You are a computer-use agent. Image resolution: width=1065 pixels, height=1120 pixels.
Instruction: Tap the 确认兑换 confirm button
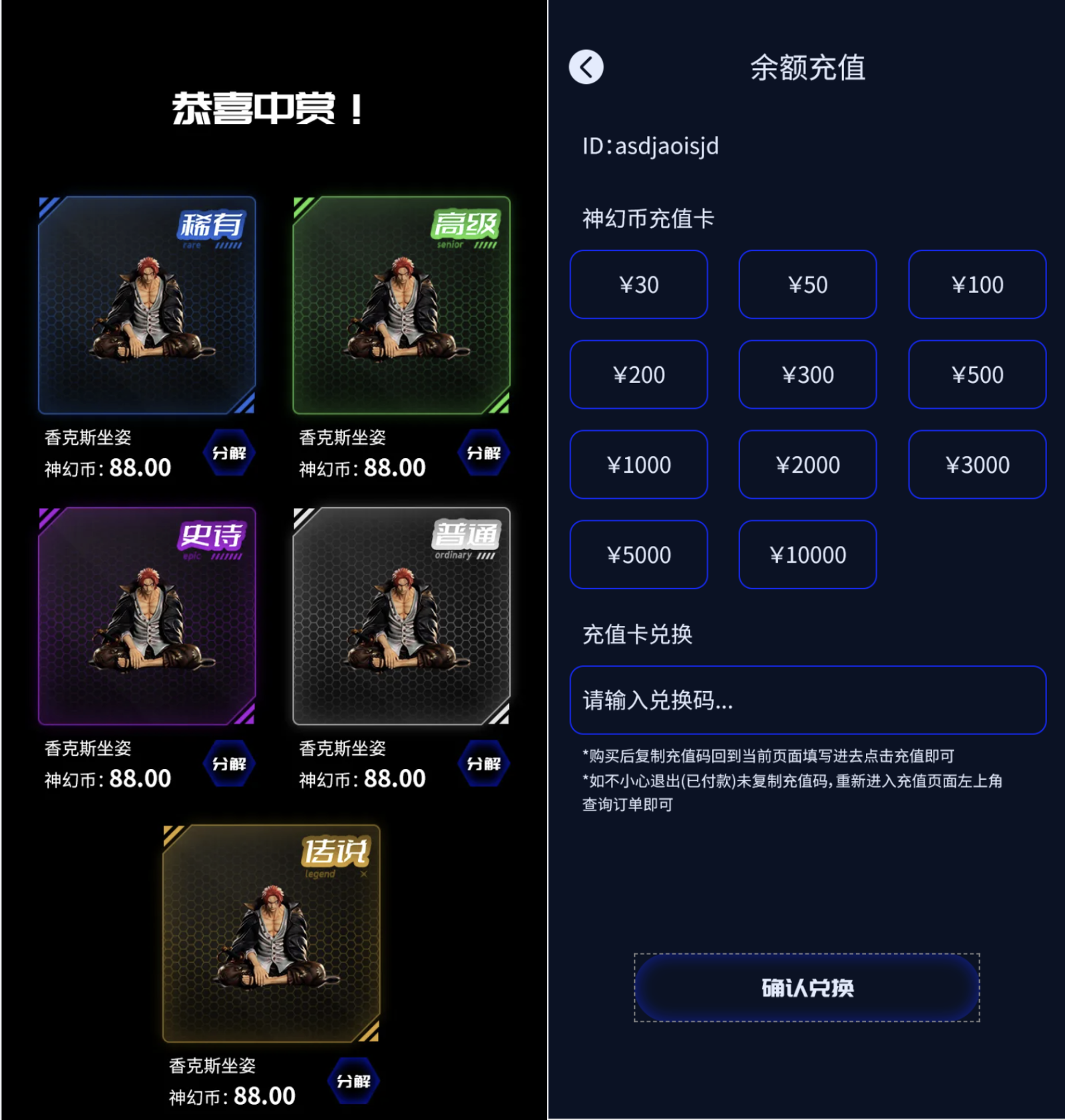(807, 987)
